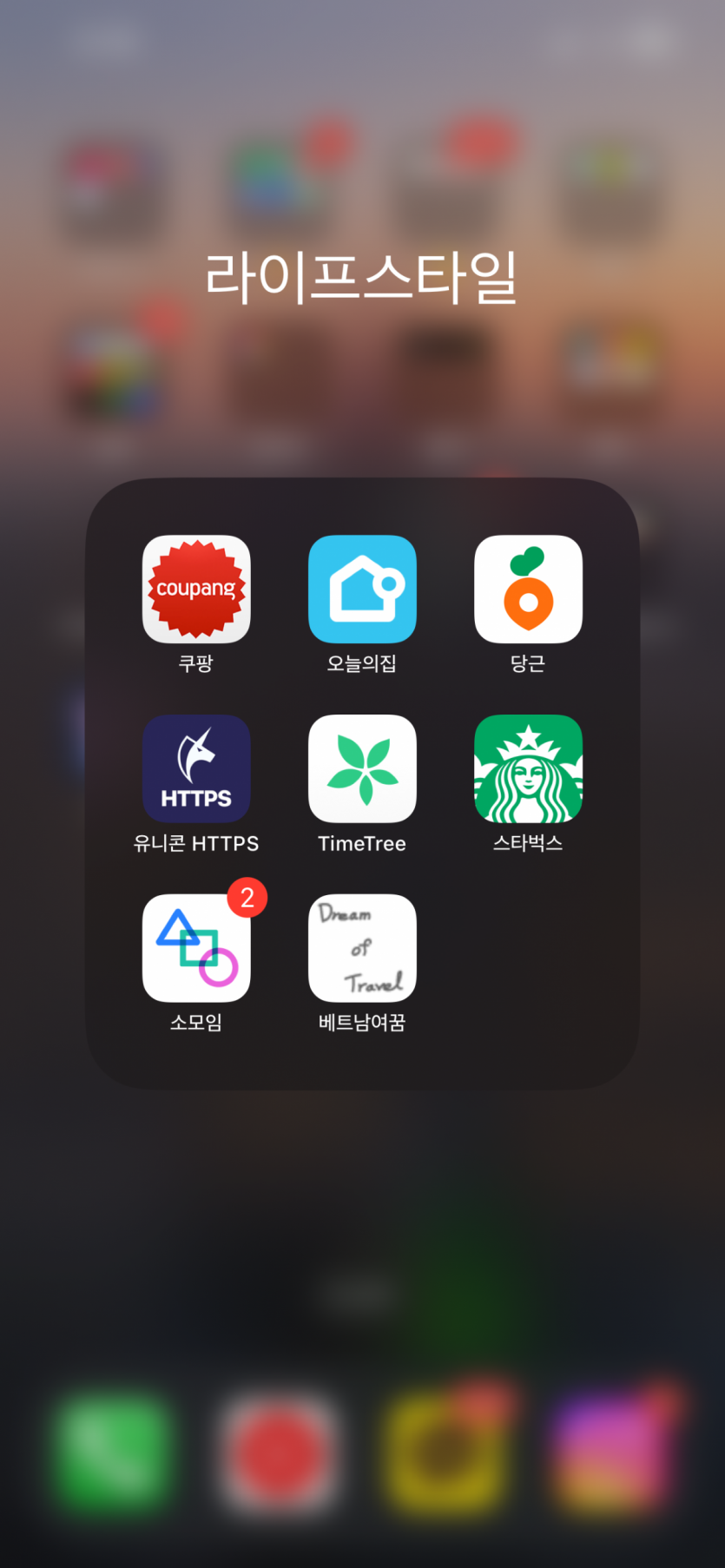Open the Coupang (쿠팡) app
This screenshot has height=1568, width=725.
(196, 590)
